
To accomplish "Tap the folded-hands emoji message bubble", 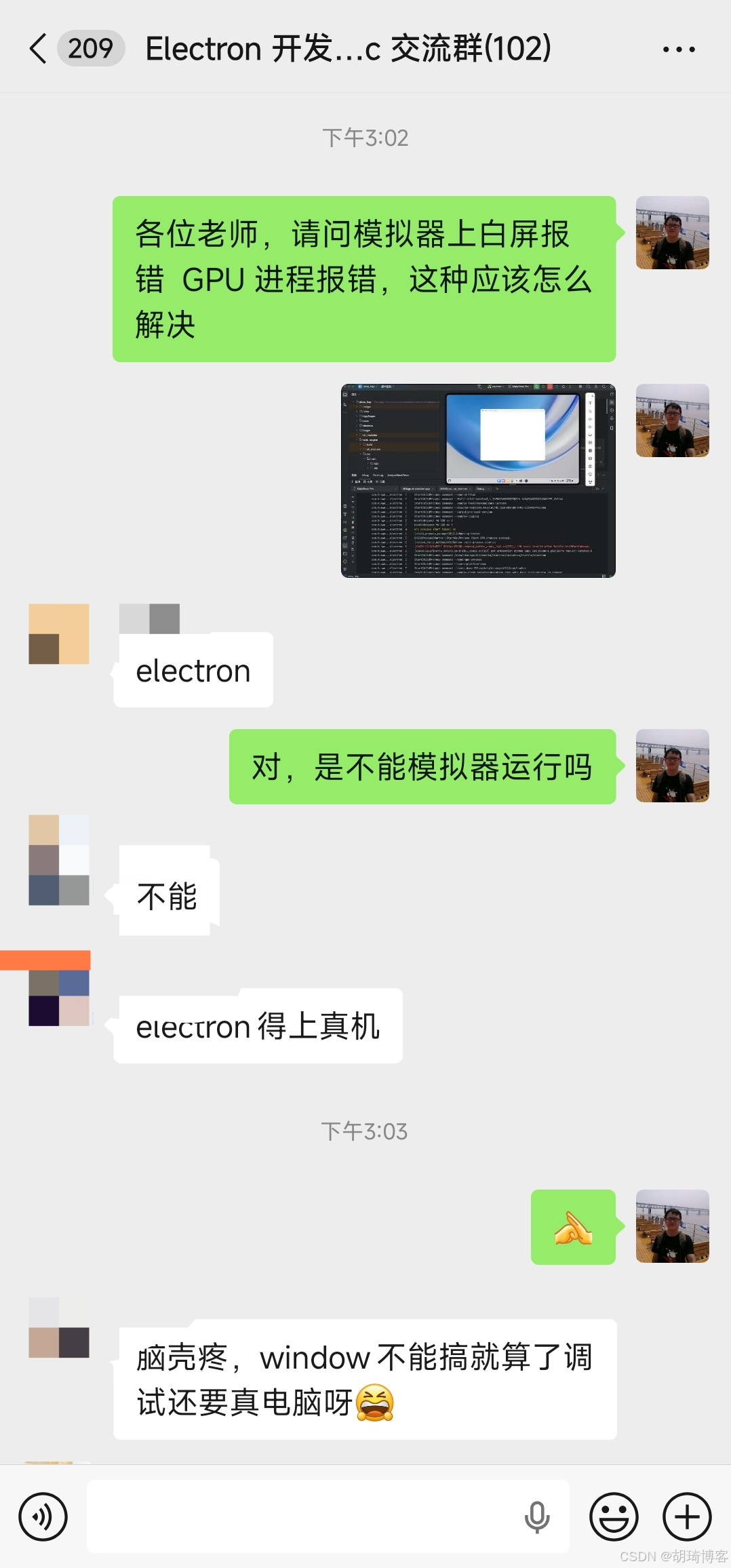I will tap(573, 1228).
